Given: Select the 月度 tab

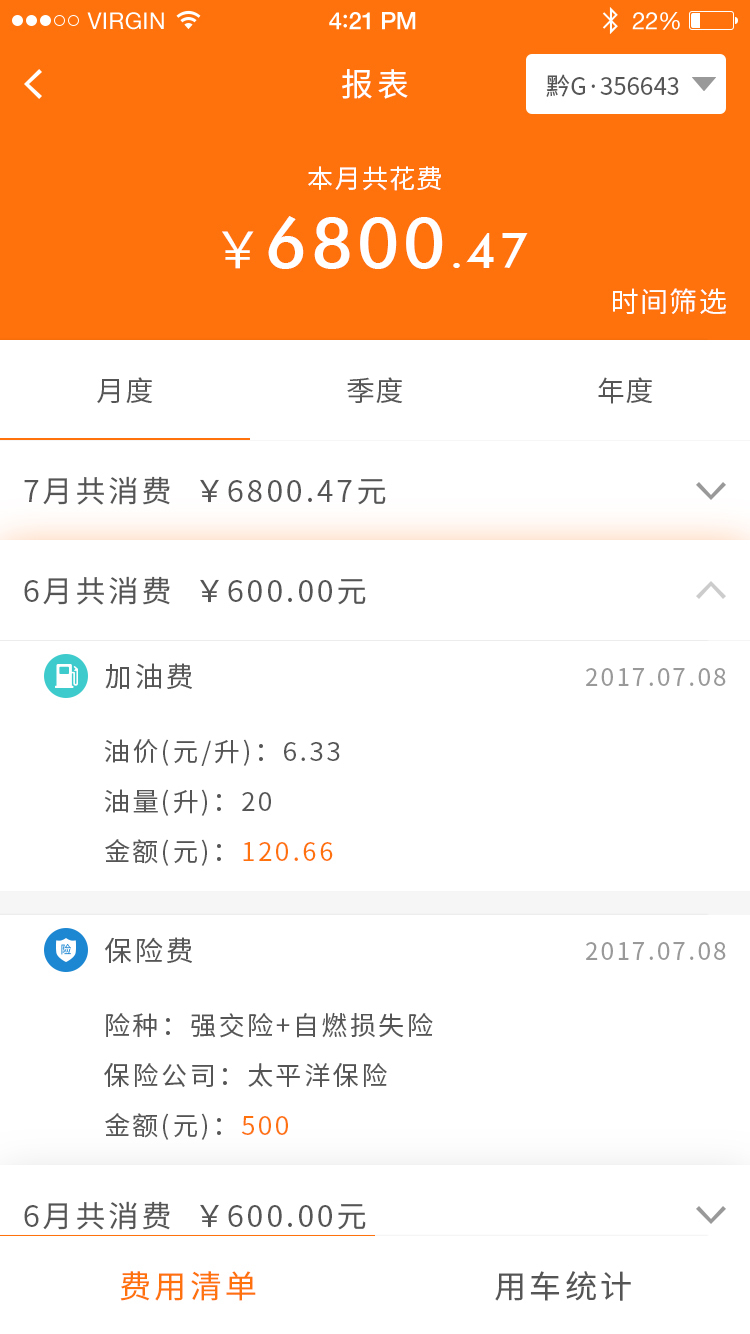Looking at the screenshot, I should [125, 390].
